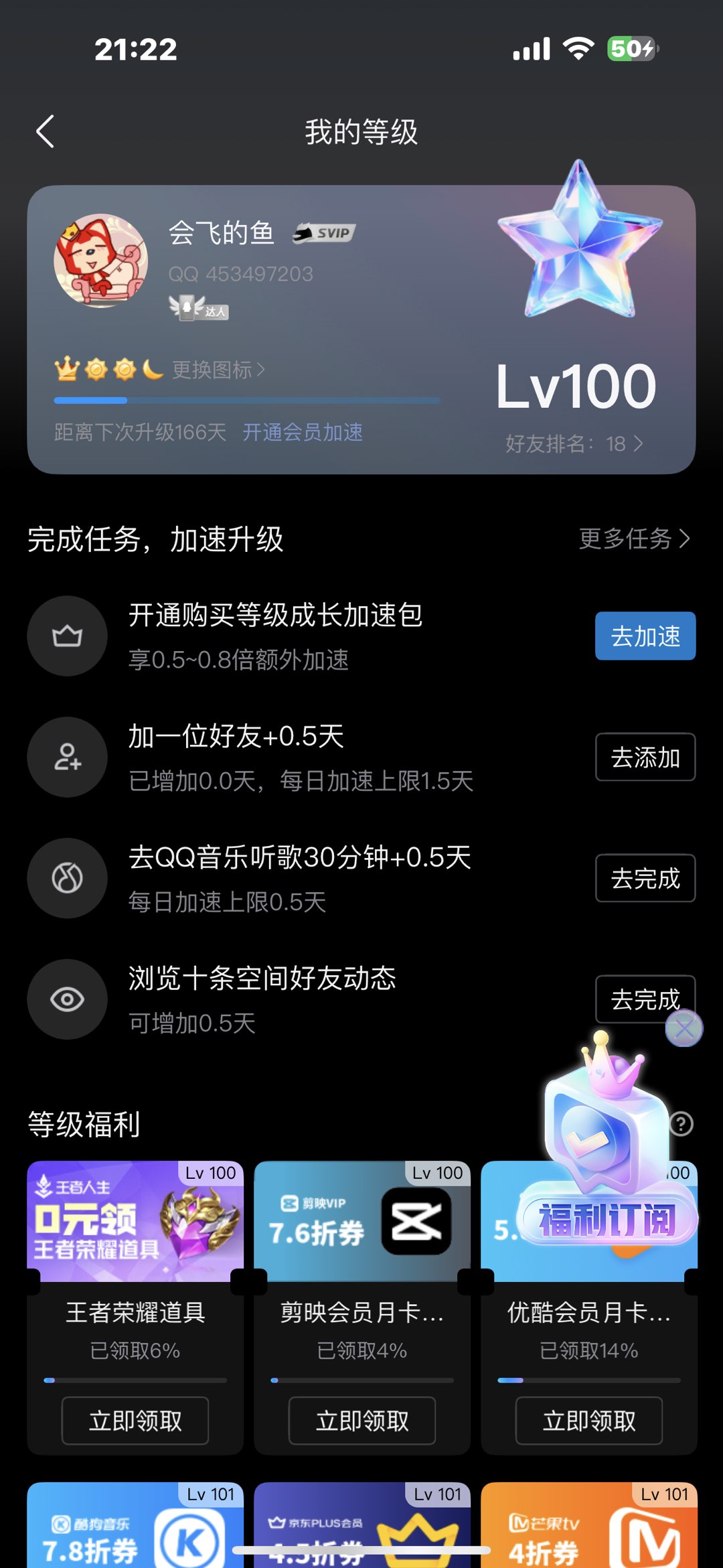Tap 去添加 to add a friend
This screenshot has height=1568, width=723.
point(645,758)
